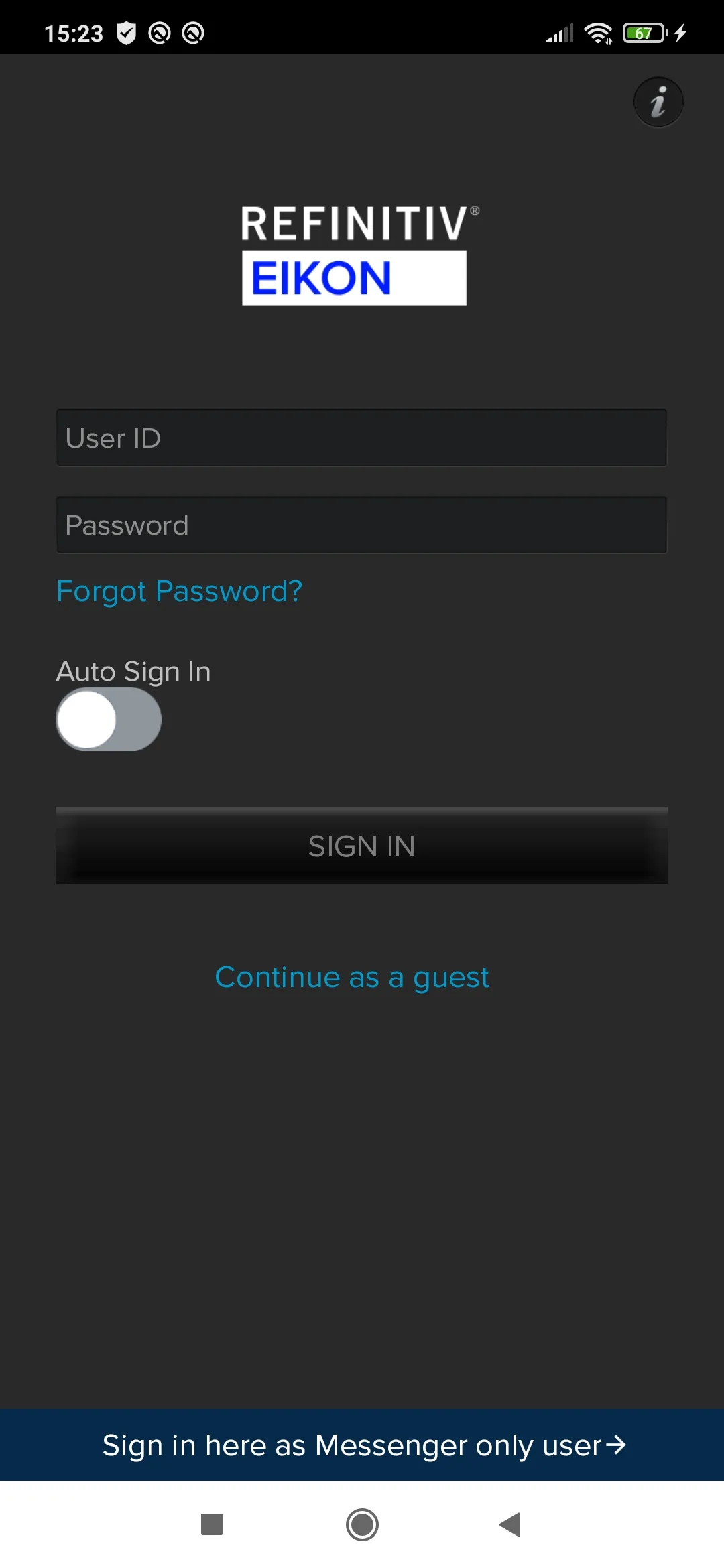
Task: Tap the security shield status icon
Action: (x=127, y=32)
